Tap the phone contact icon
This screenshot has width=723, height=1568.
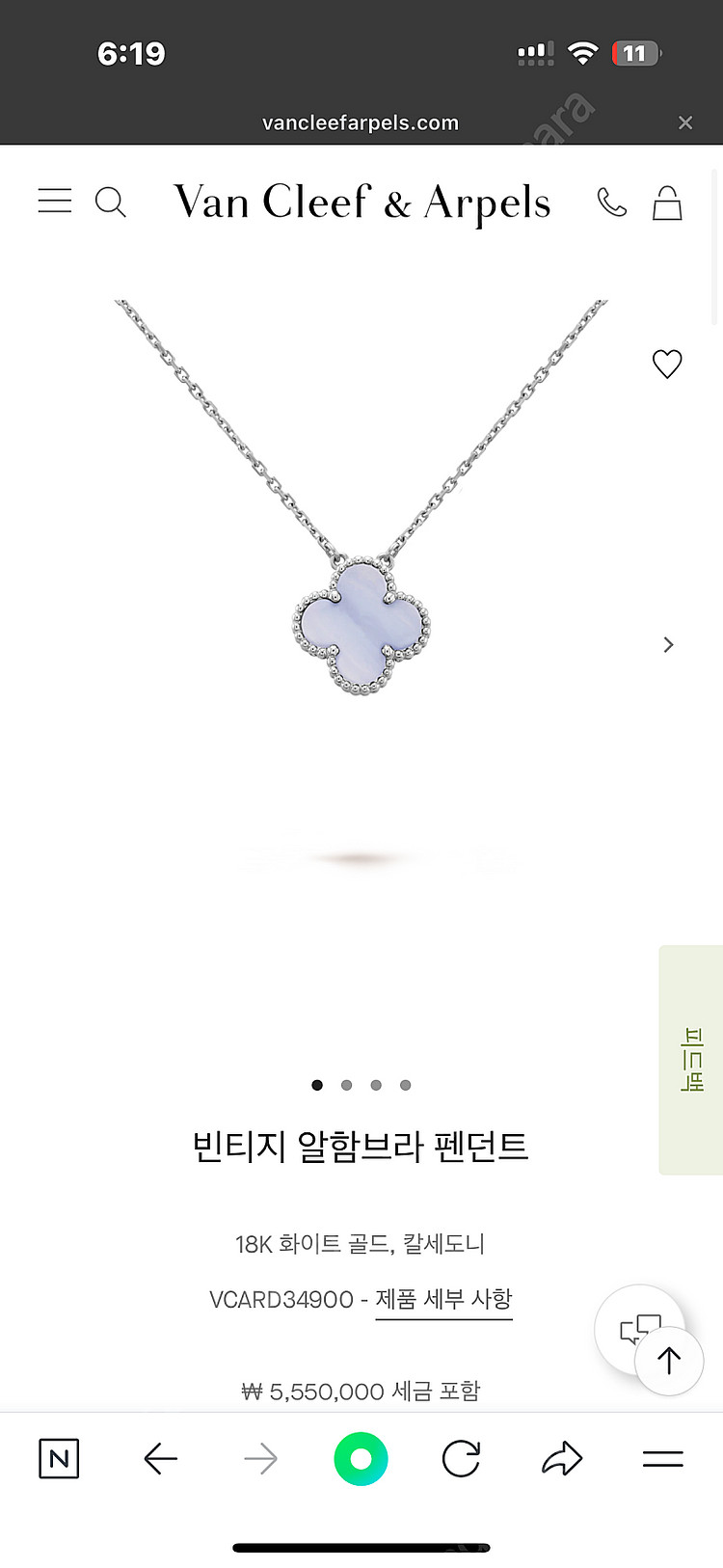(612, 202)
